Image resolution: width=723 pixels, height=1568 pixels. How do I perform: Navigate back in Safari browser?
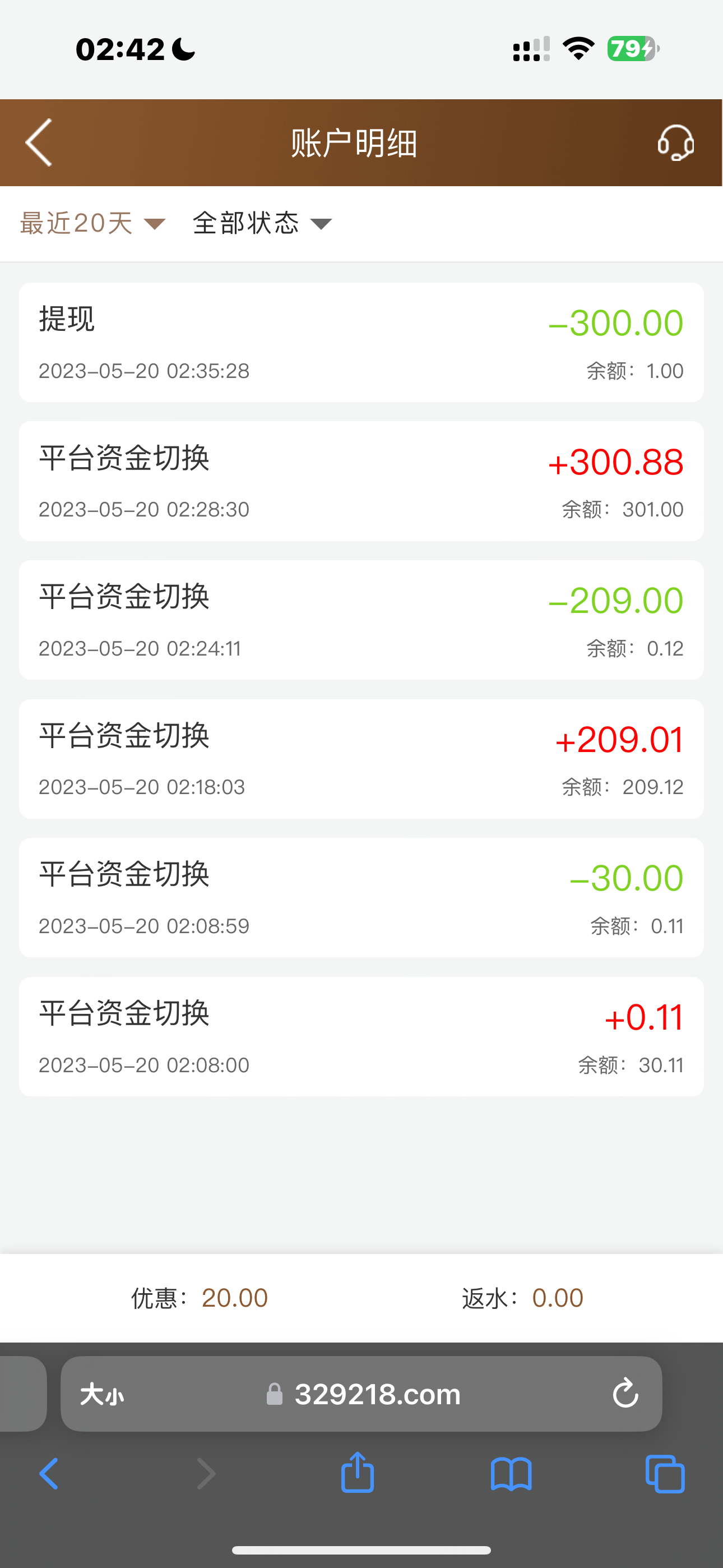pyautogui.click(x=49, y=1474)
